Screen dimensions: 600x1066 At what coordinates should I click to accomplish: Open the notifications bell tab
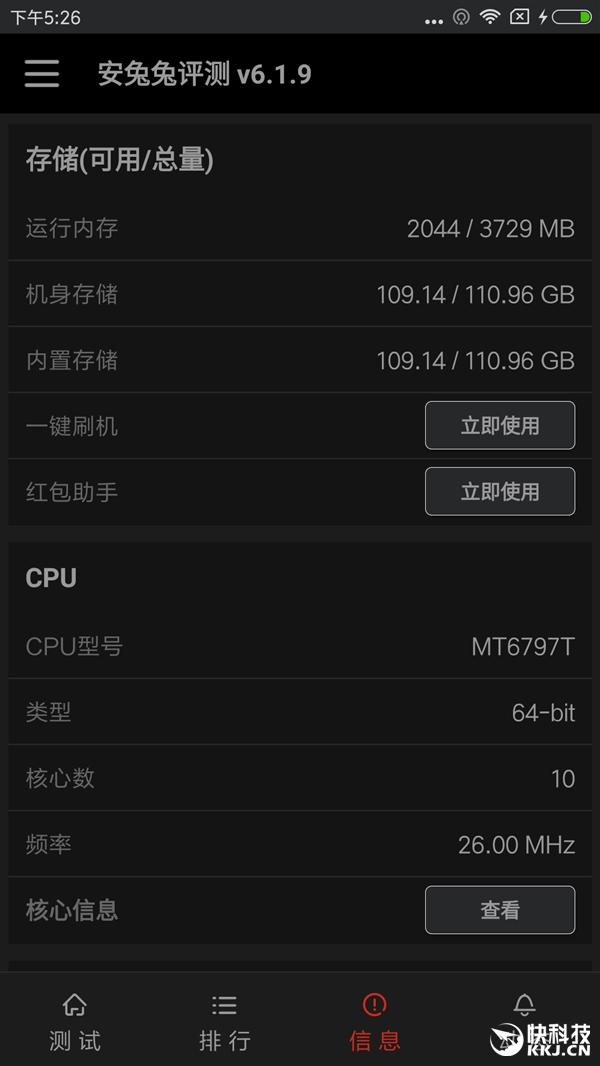click(x=524, y=1010)
